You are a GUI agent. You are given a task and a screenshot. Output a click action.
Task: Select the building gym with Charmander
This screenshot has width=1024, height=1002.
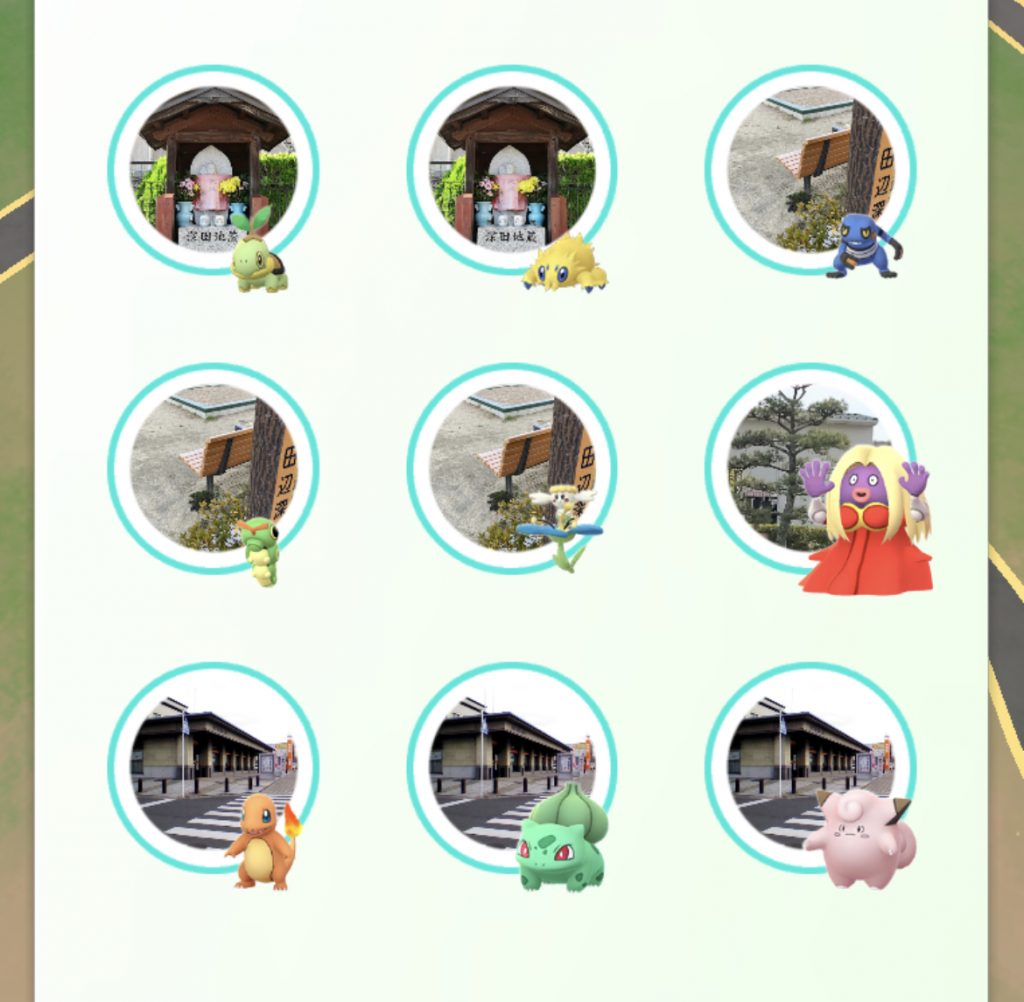coord(213,766)
